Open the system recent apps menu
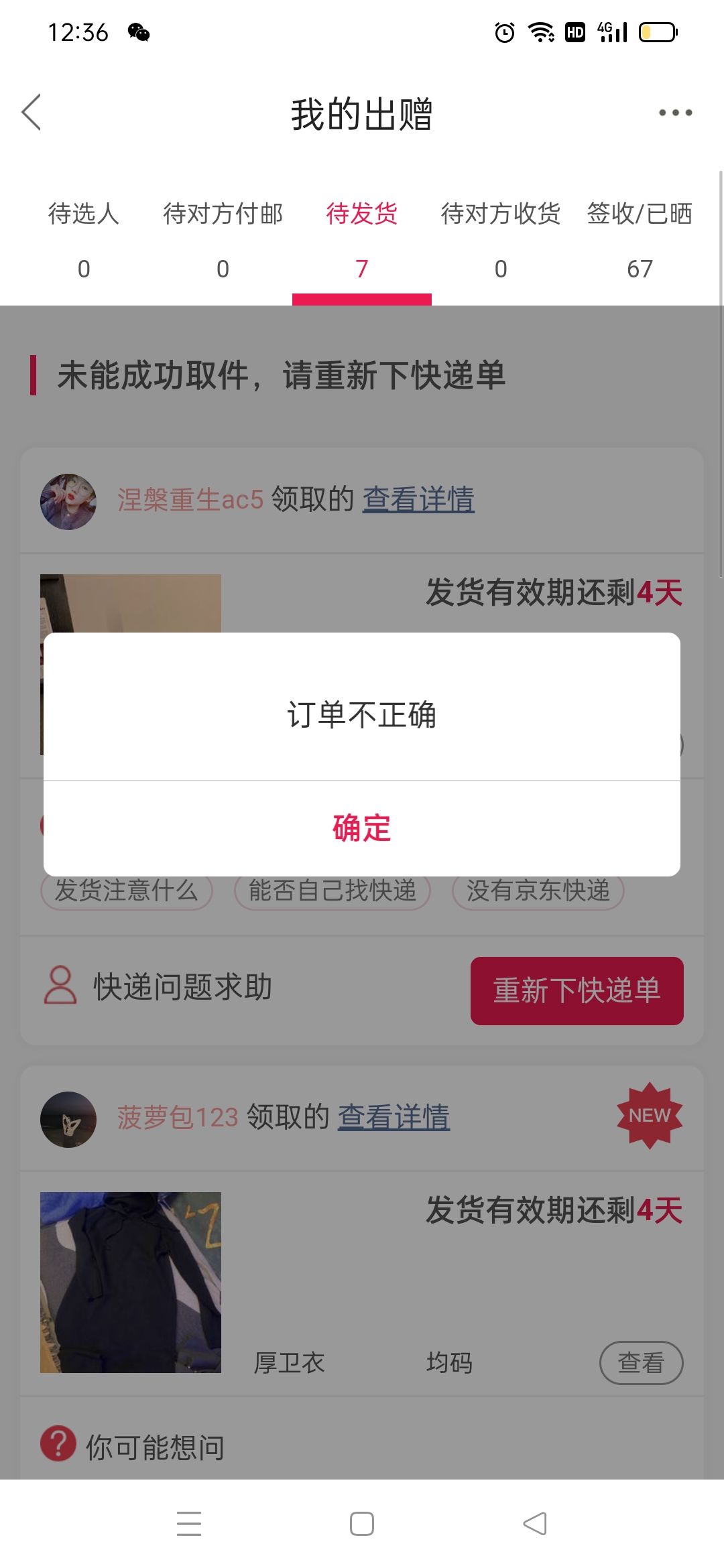The height and width of the screenshot is (1568, 724). click(189, 1524)
